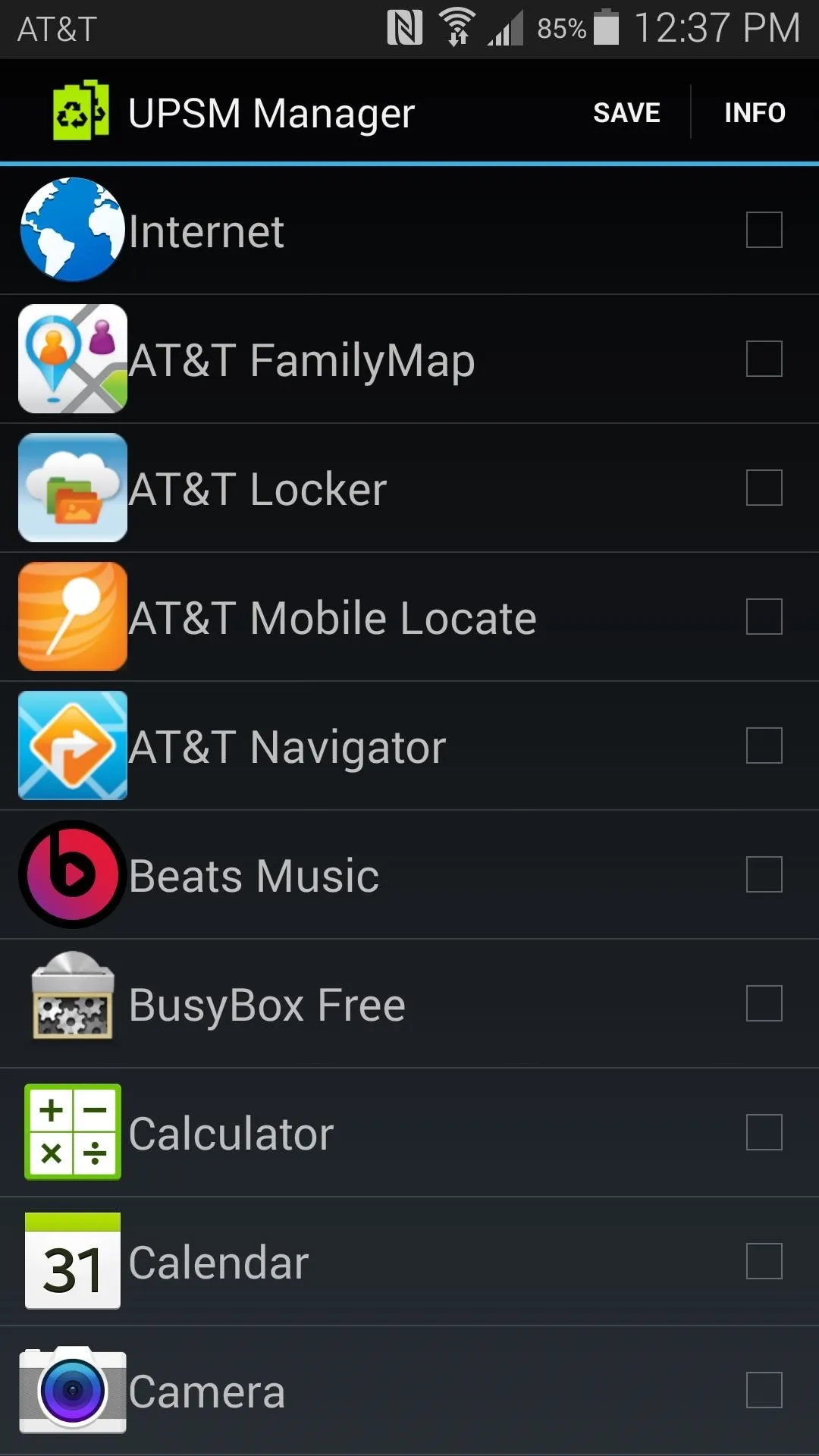Select the Calendar checkbox
The image size is (819, 1456).
[764, 1261]
